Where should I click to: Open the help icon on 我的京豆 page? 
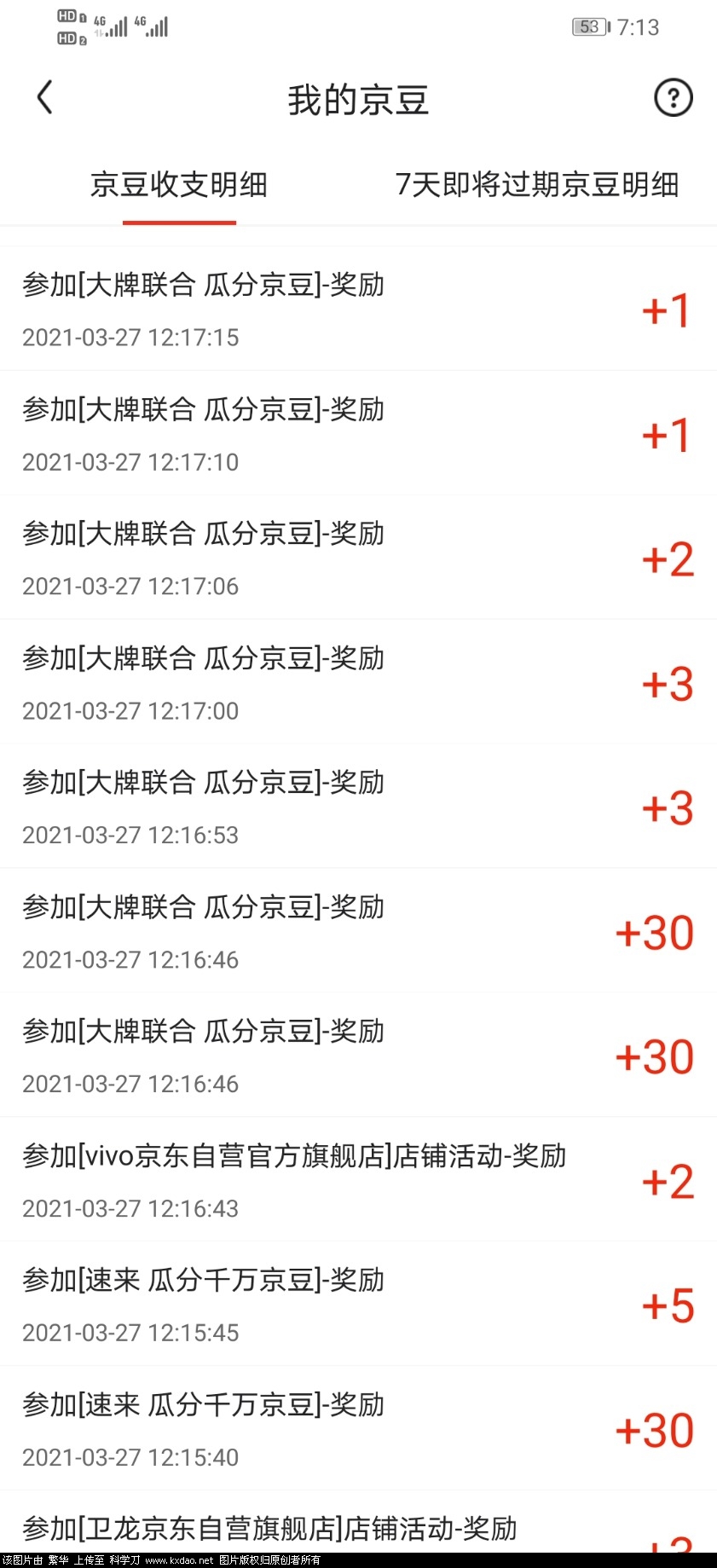(x=673, y=97)
